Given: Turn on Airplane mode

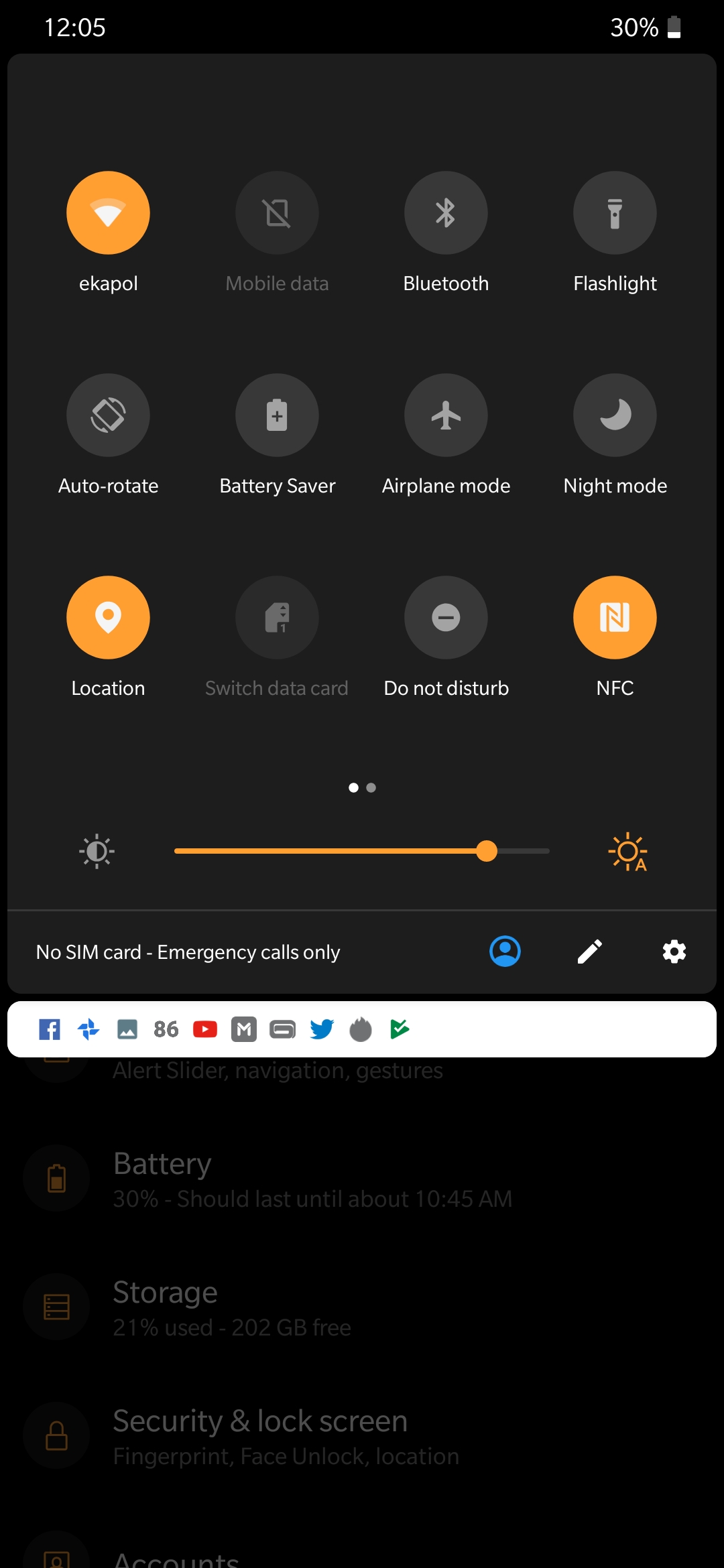Looking at the screenshot, I should point(446,415).
